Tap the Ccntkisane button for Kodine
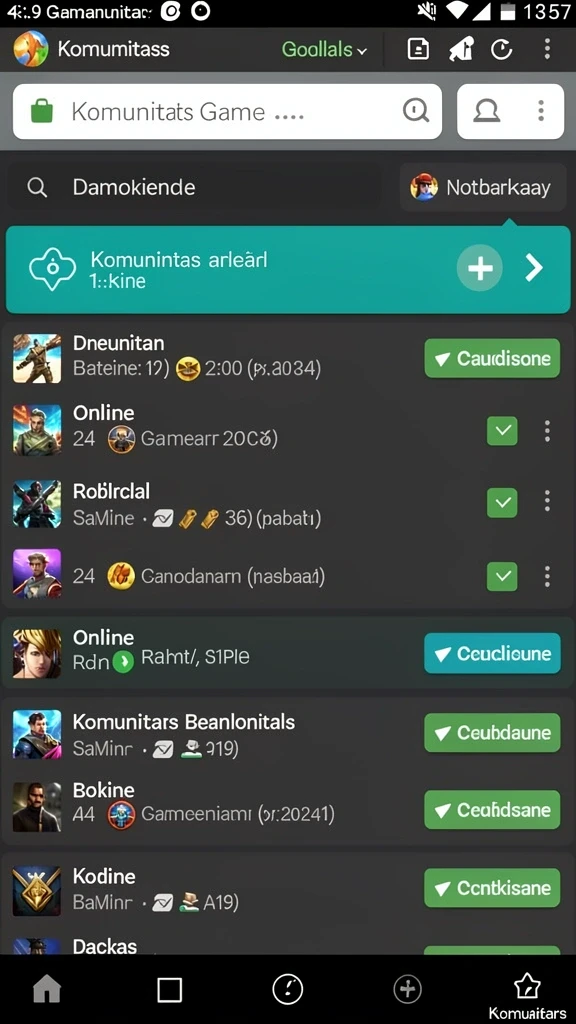 pos(492,888)
